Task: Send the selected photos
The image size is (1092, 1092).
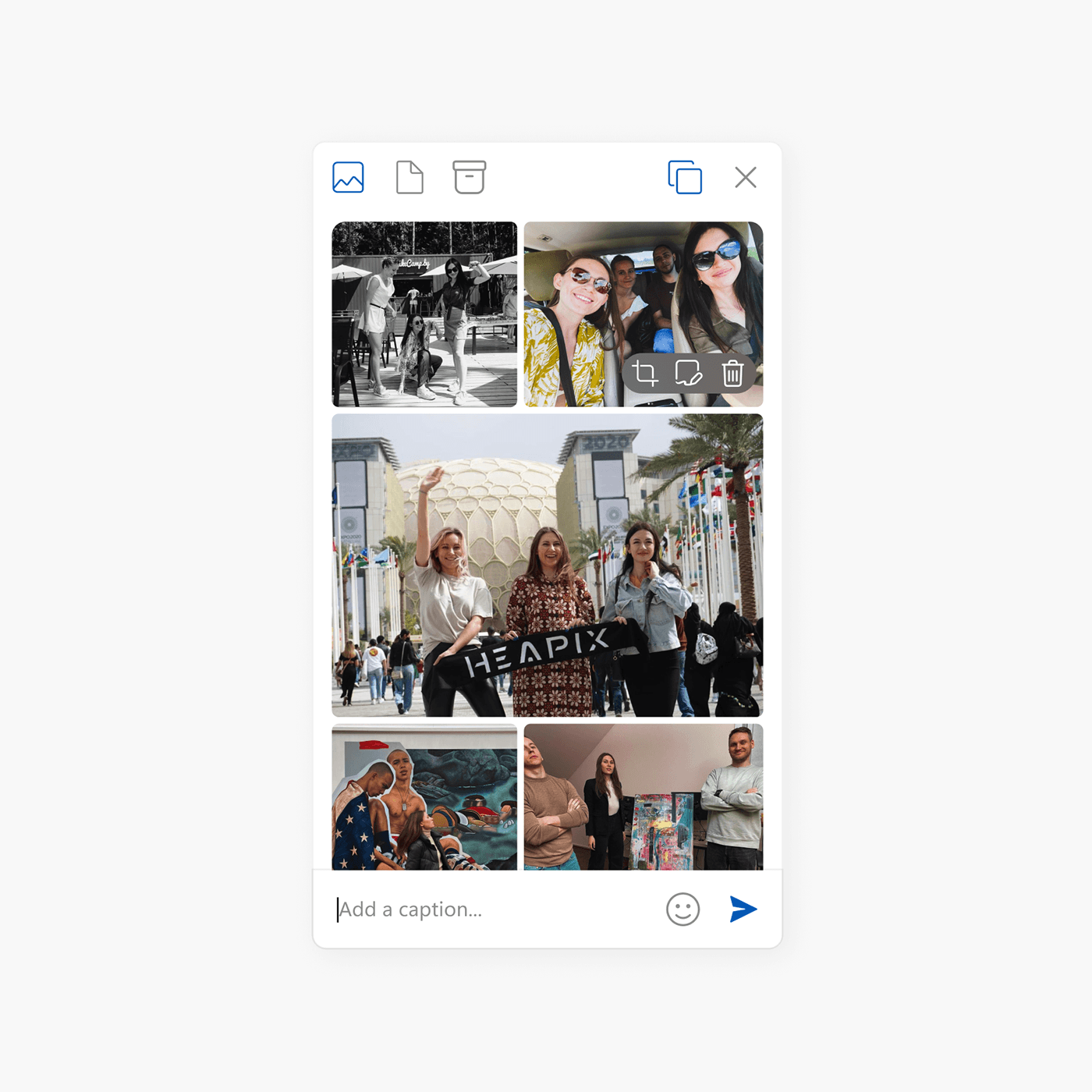Action: (x=743, y=909)
